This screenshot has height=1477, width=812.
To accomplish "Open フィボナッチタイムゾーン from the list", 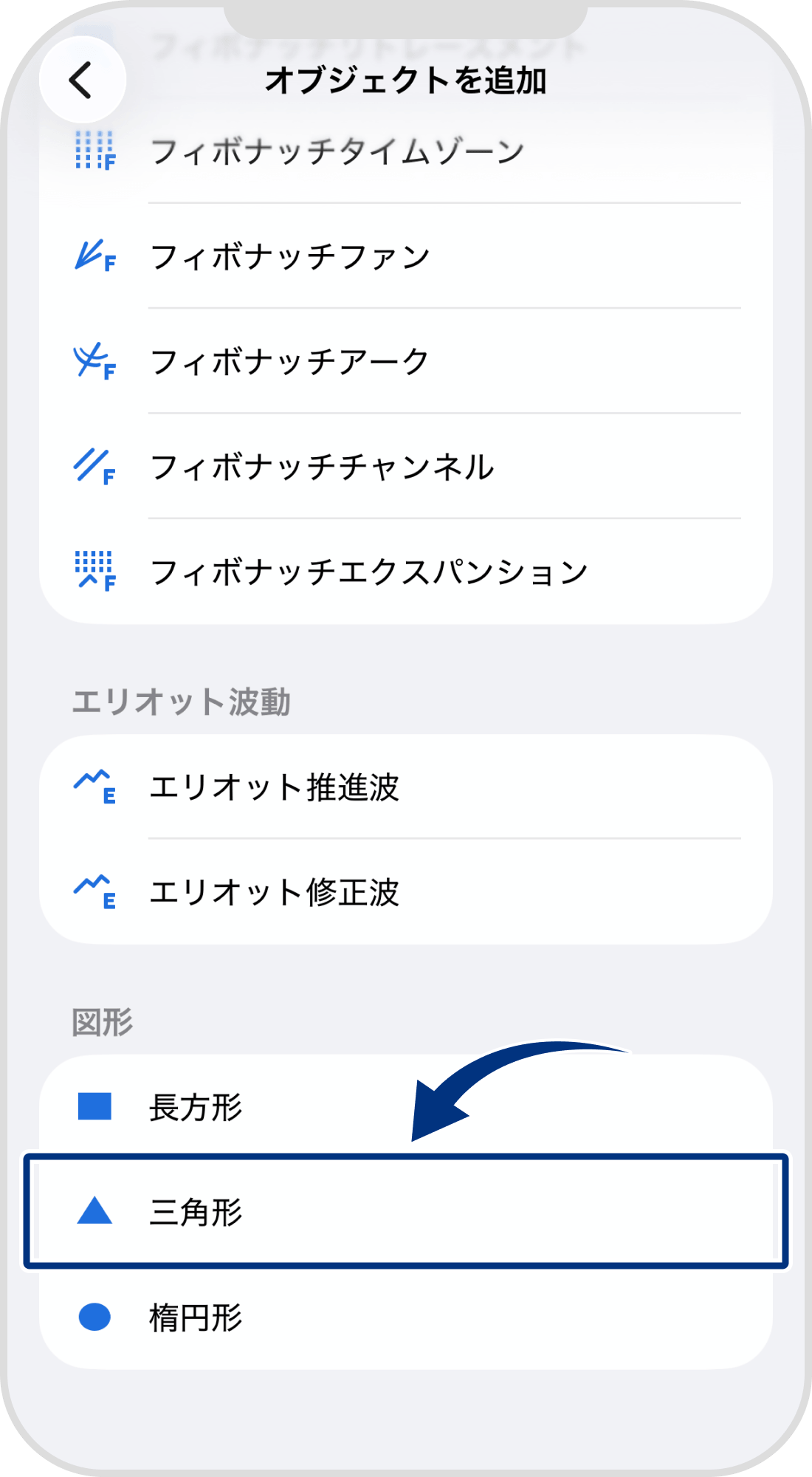I will [336, 150].
